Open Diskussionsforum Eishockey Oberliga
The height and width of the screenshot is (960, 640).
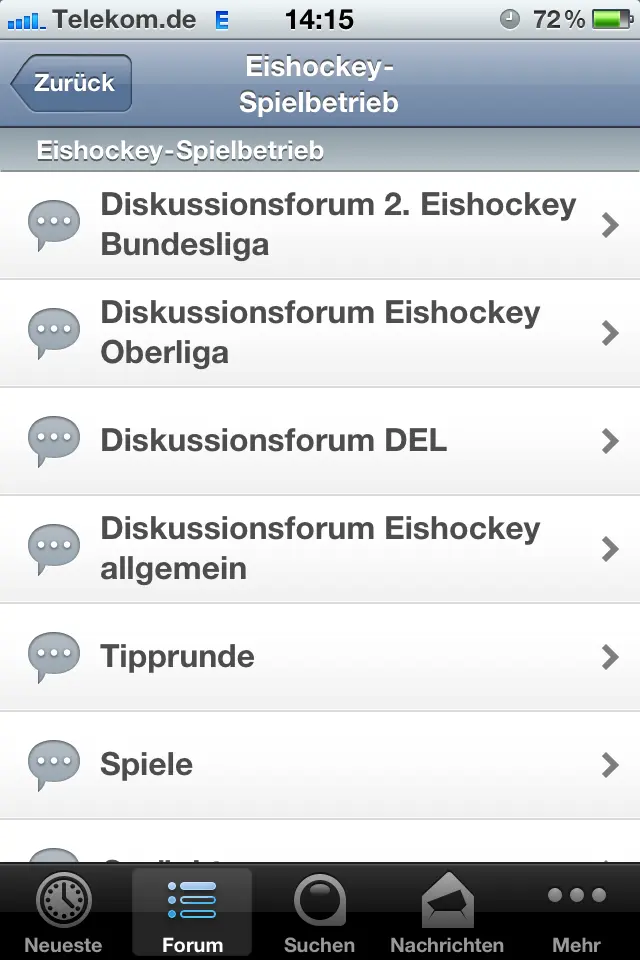click(x=320, y=333)
